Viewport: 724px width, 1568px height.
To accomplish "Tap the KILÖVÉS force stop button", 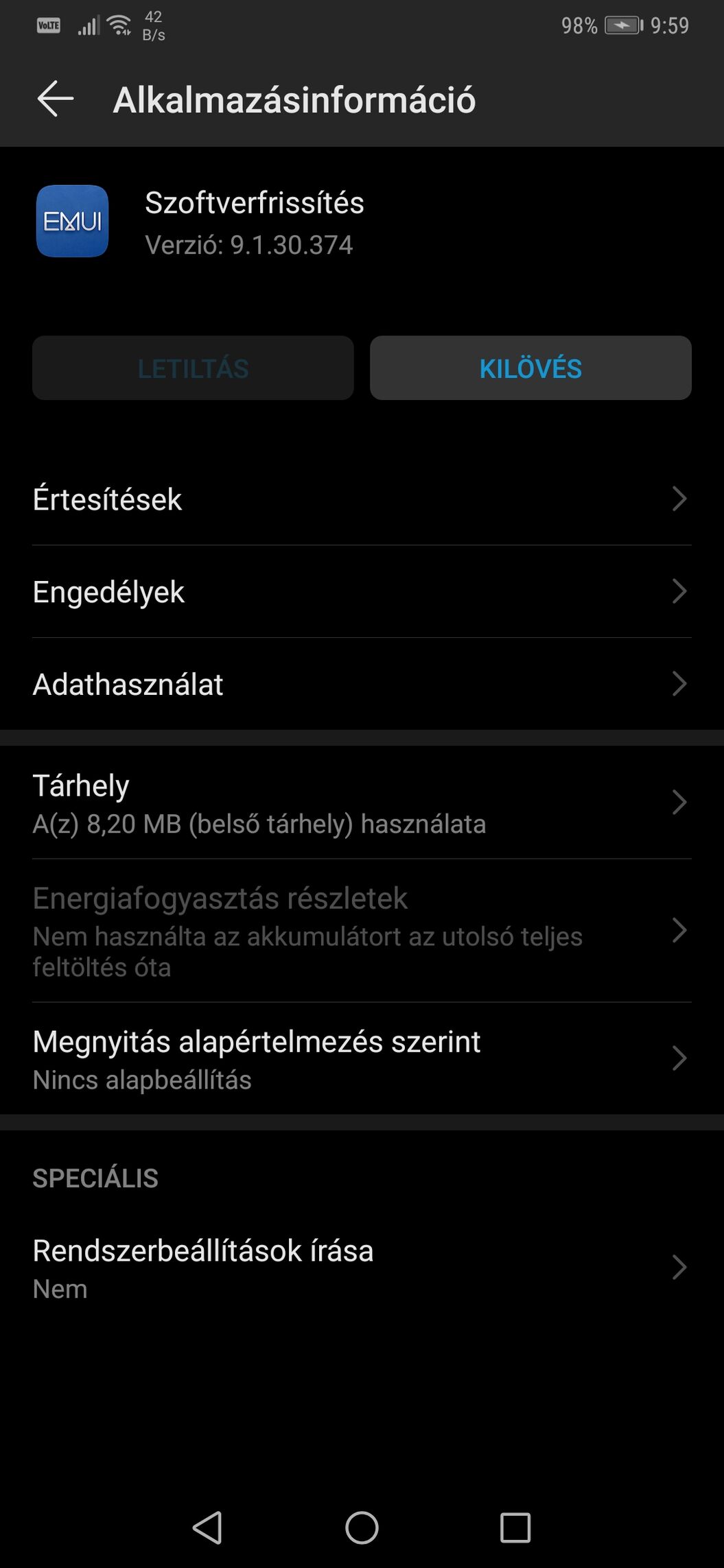I will point(530,368).
